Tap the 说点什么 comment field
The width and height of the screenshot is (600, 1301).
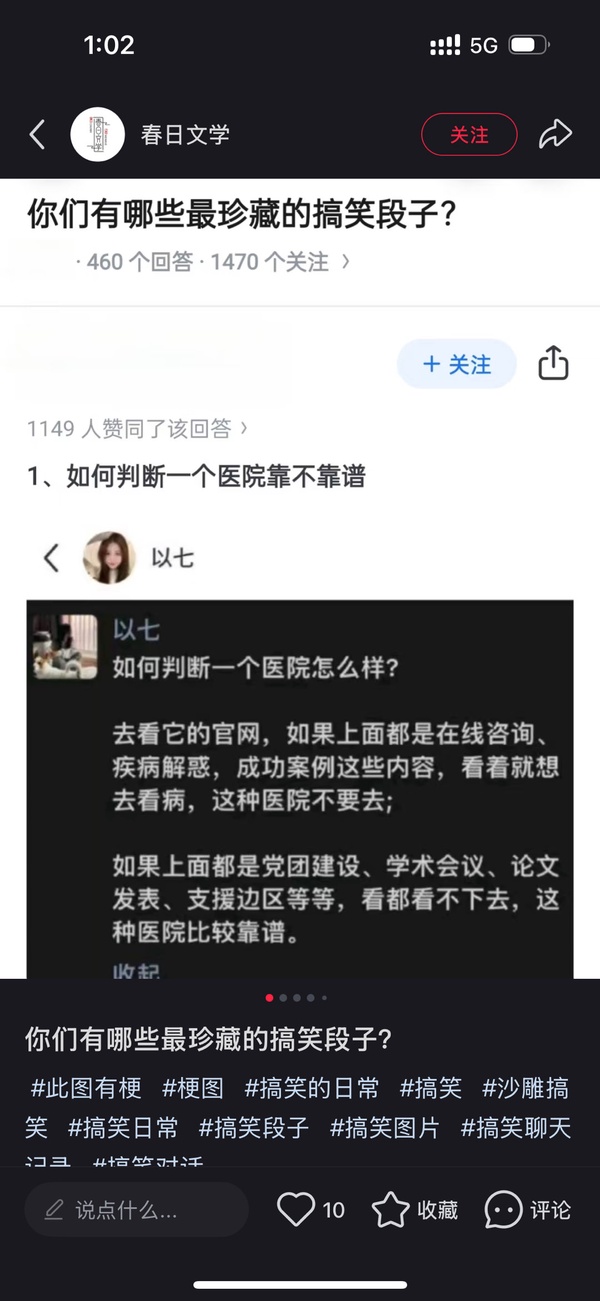coord(136,1210)
